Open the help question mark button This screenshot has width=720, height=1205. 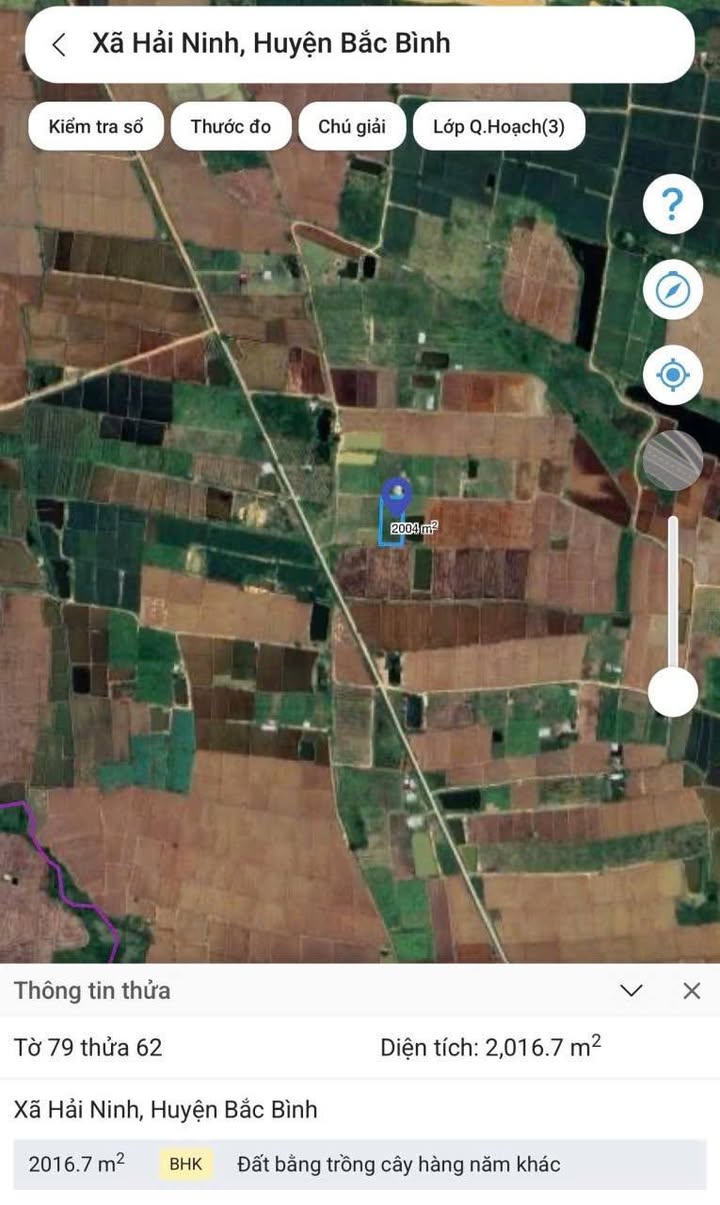point(672,205)
